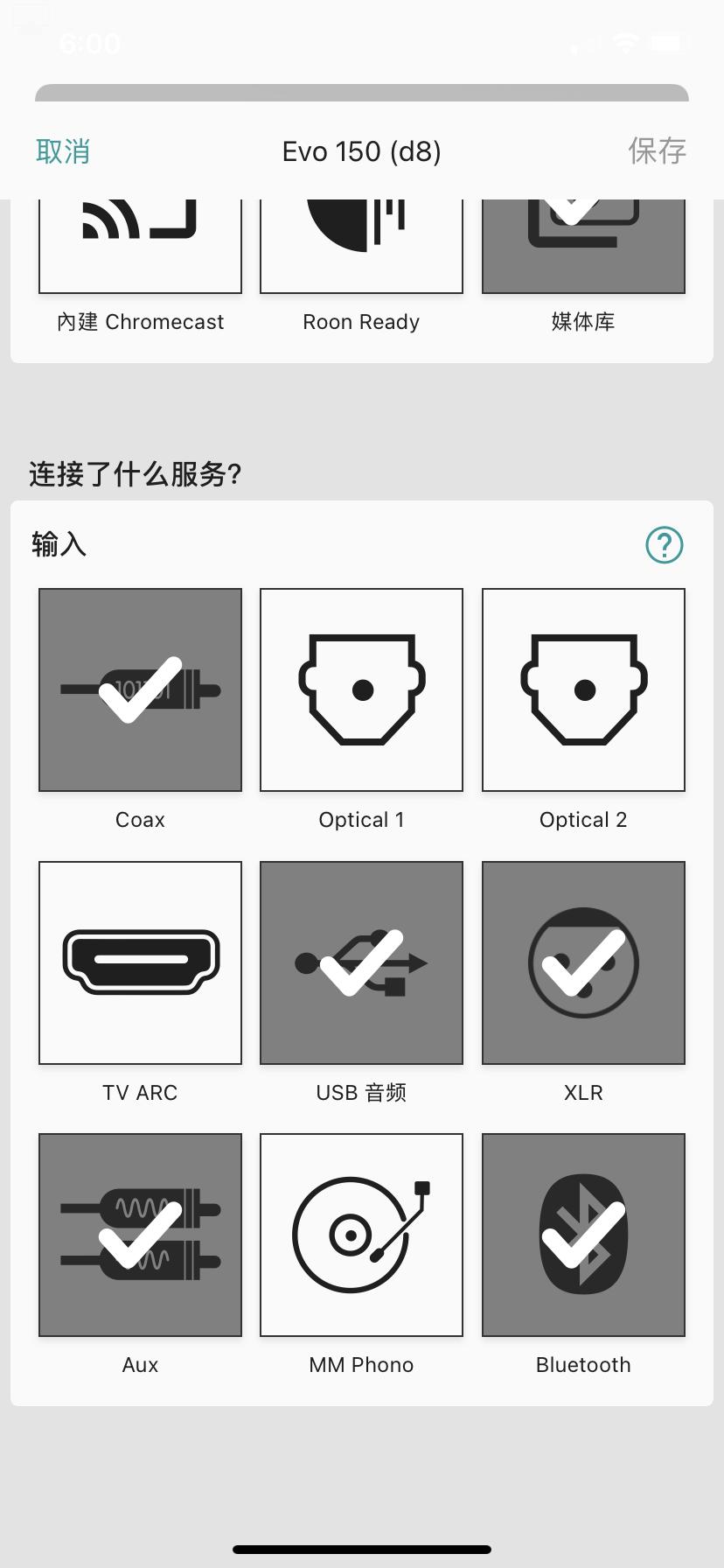
Task: Tap the Evo 150 (d8) title
Action: click(361, 150)
